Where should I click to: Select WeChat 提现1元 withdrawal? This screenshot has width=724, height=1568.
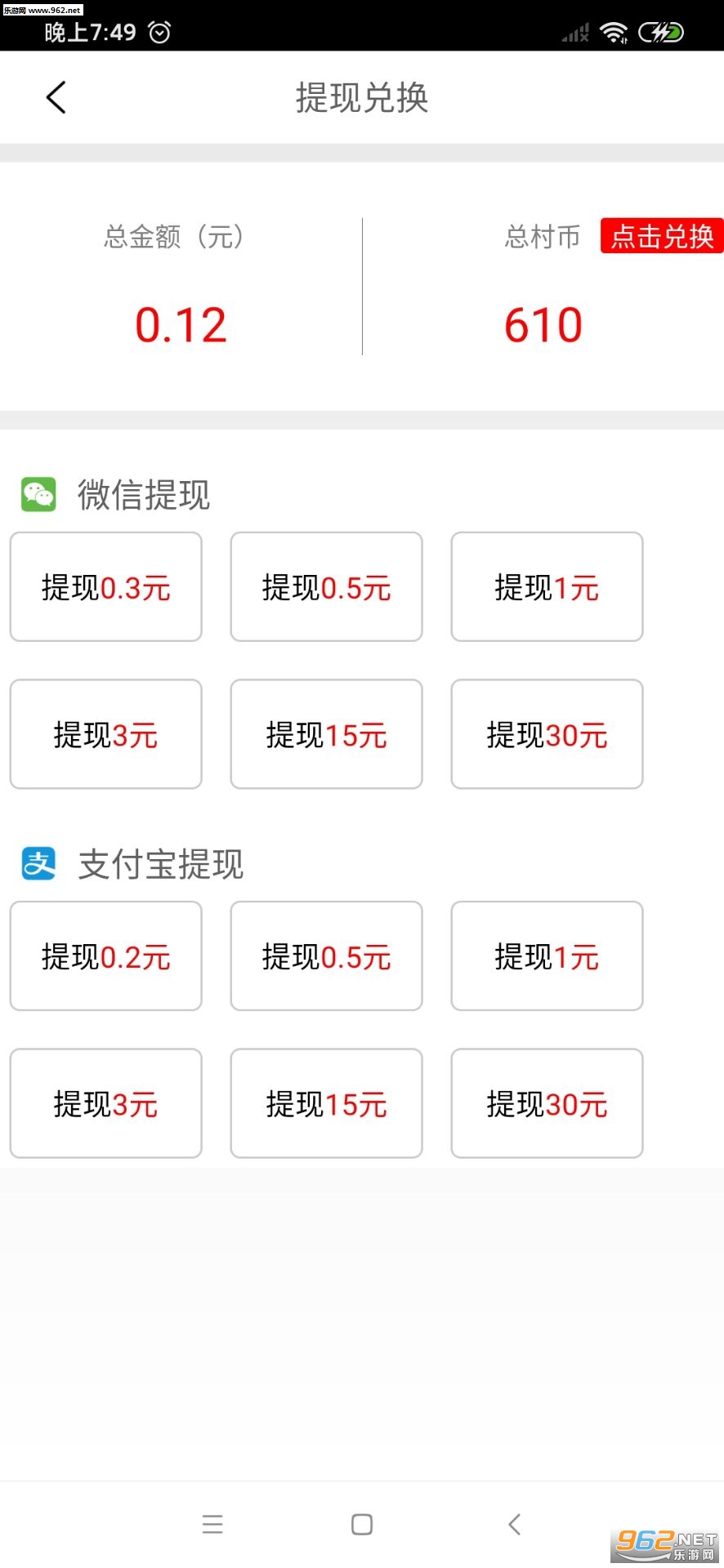[x=547, y=587]
